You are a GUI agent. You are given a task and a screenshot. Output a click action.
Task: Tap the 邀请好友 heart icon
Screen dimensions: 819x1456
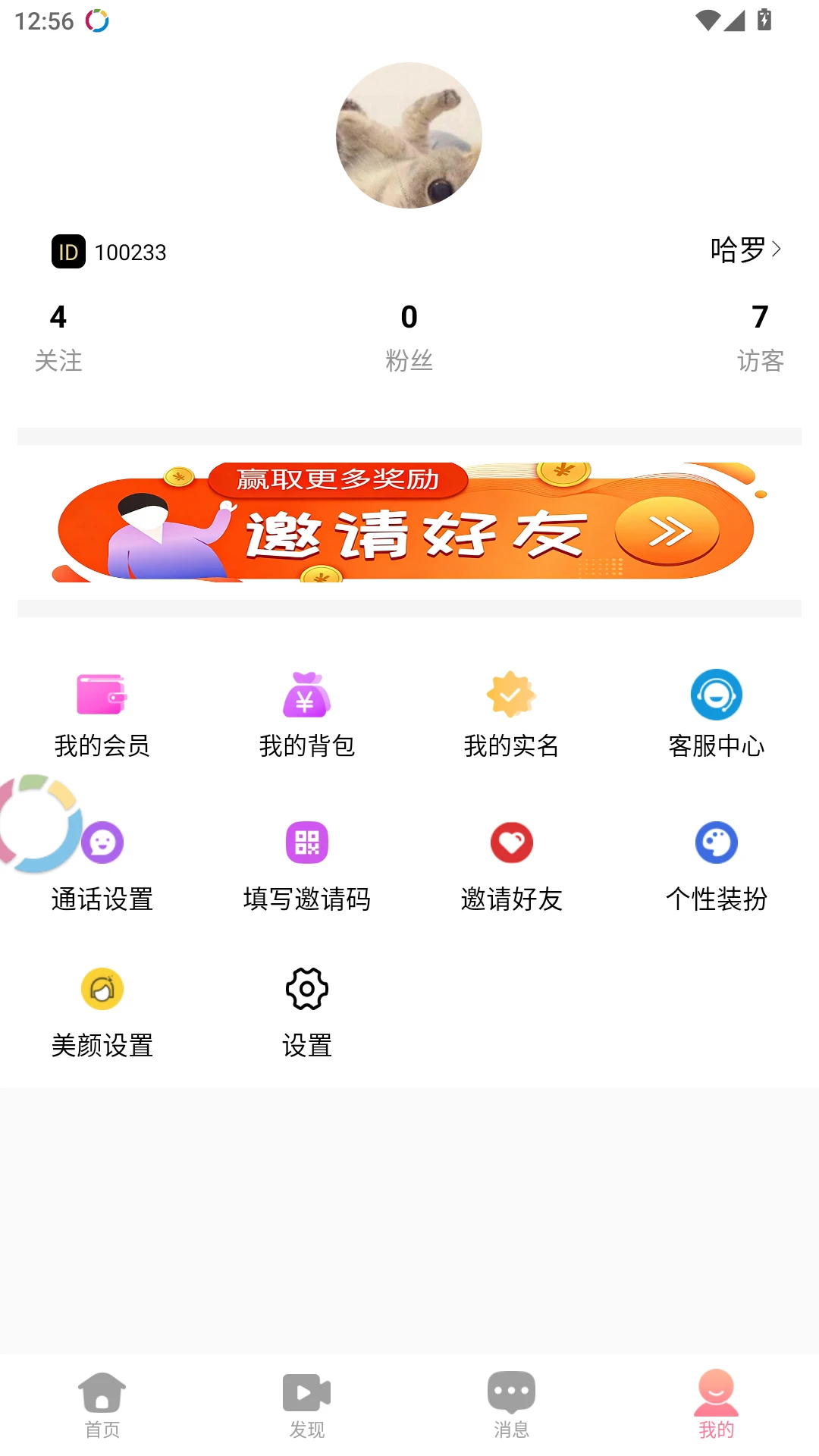[512, 843]
